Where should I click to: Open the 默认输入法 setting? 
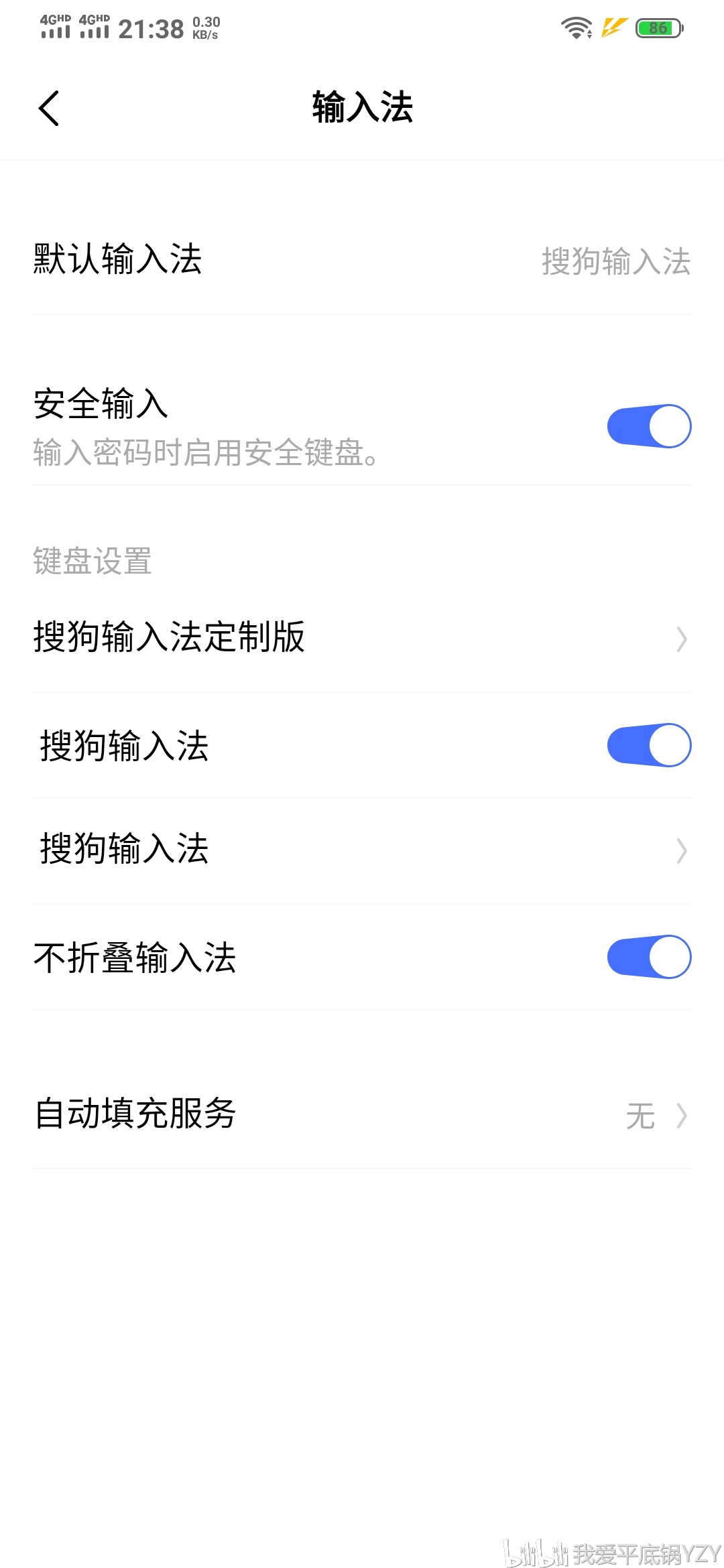coord(362,259)
